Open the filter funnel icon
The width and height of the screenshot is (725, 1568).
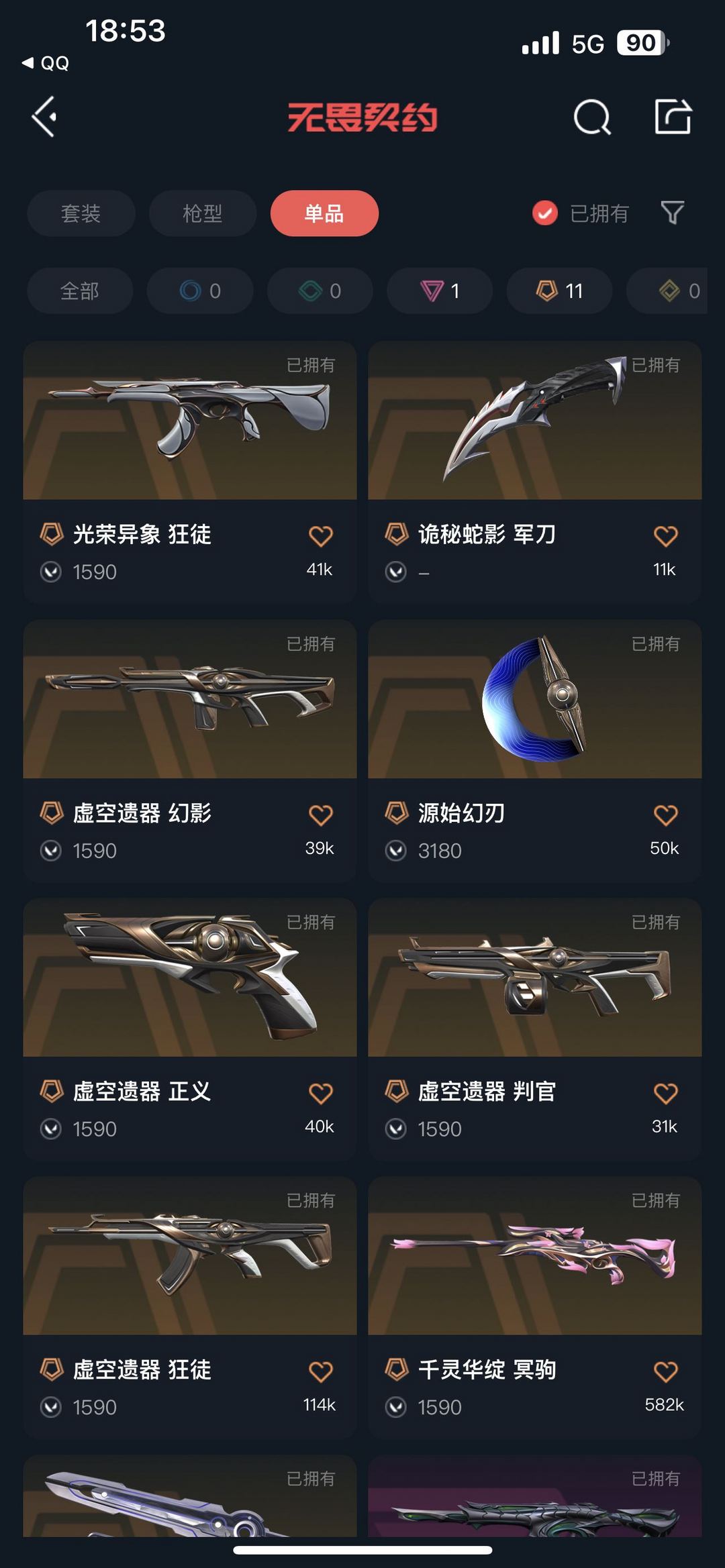coord(672,213)
